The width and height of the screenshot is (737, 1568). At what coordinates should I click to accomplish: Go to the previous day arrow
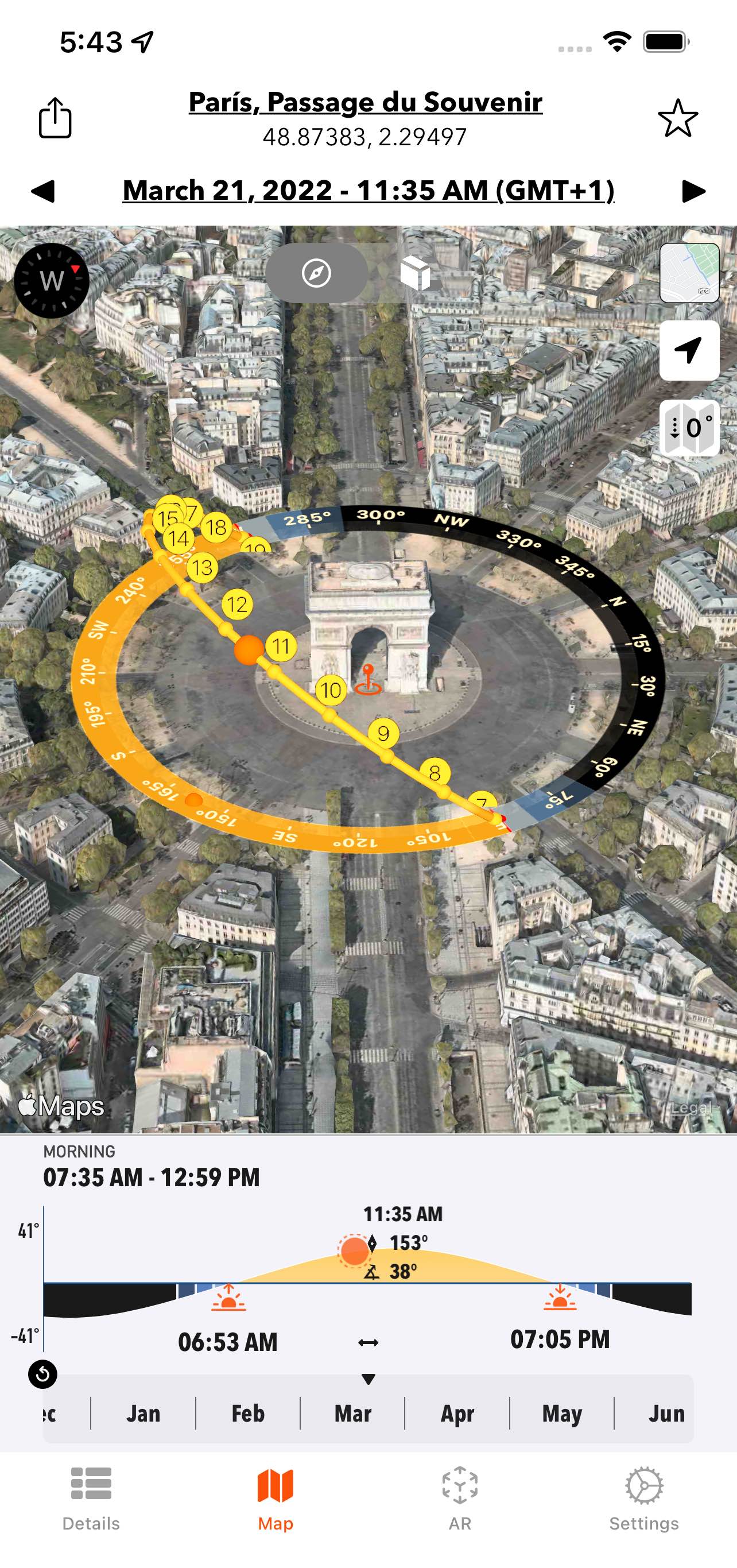pos(43,191)
